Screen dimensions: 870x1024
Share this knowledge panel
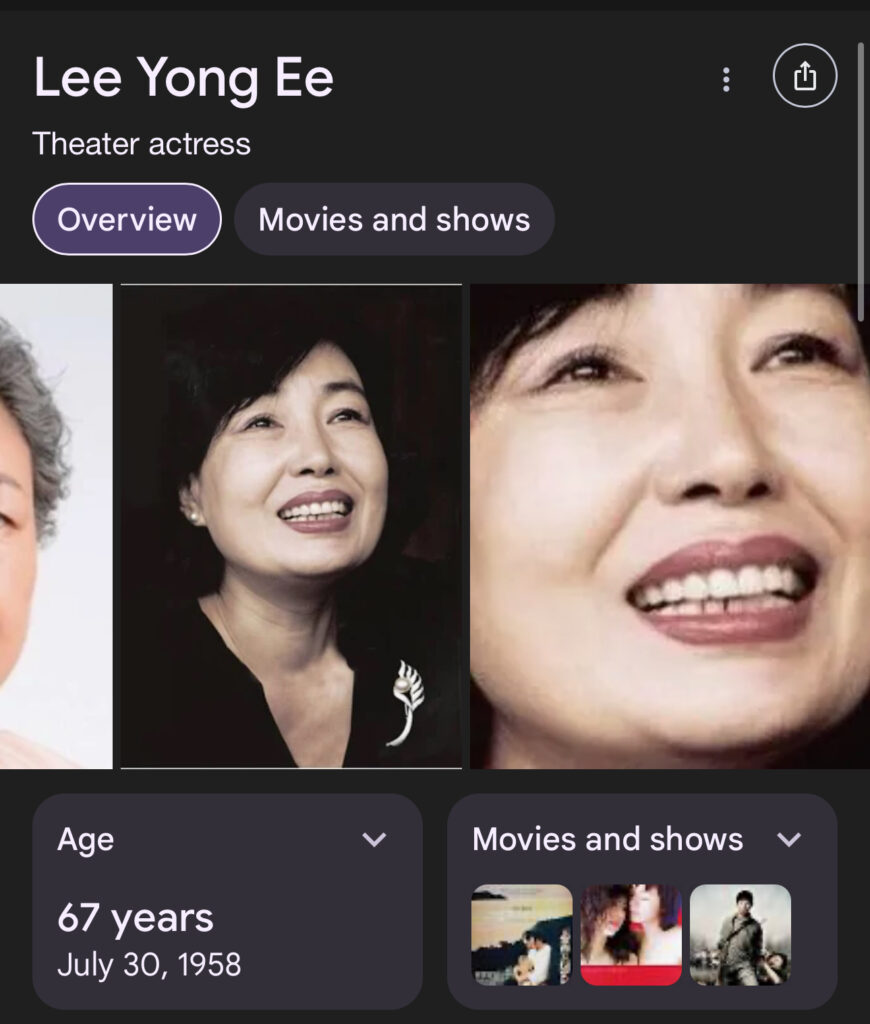coord(805,77)
